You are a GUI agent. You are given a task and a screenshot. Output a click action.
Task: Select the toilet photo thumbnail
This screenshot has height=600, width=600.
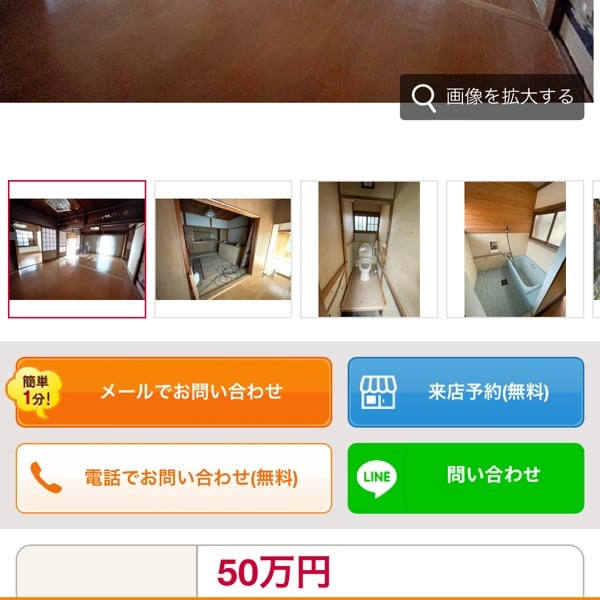[369, 249]
